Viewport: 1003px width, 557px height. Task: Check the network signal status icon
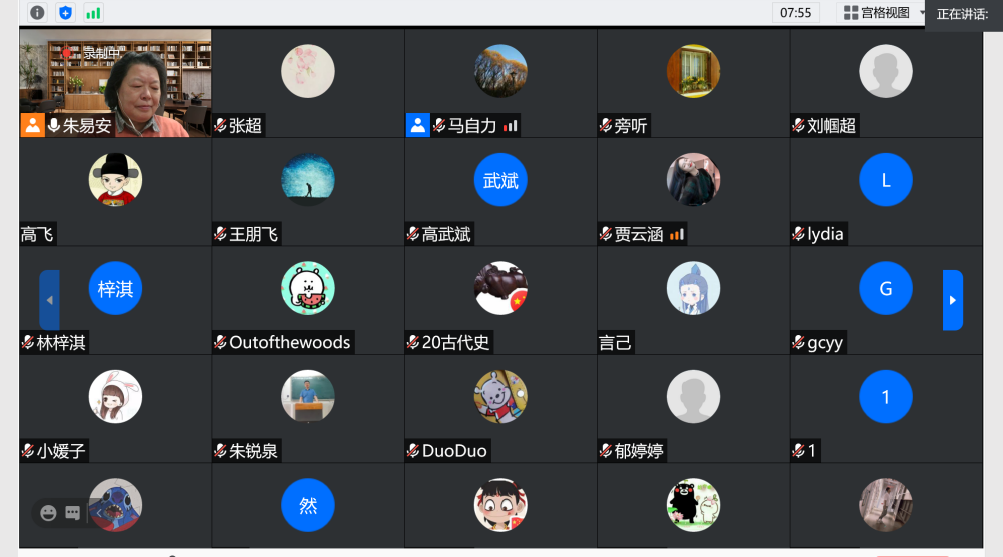click(x=93, y=13)
